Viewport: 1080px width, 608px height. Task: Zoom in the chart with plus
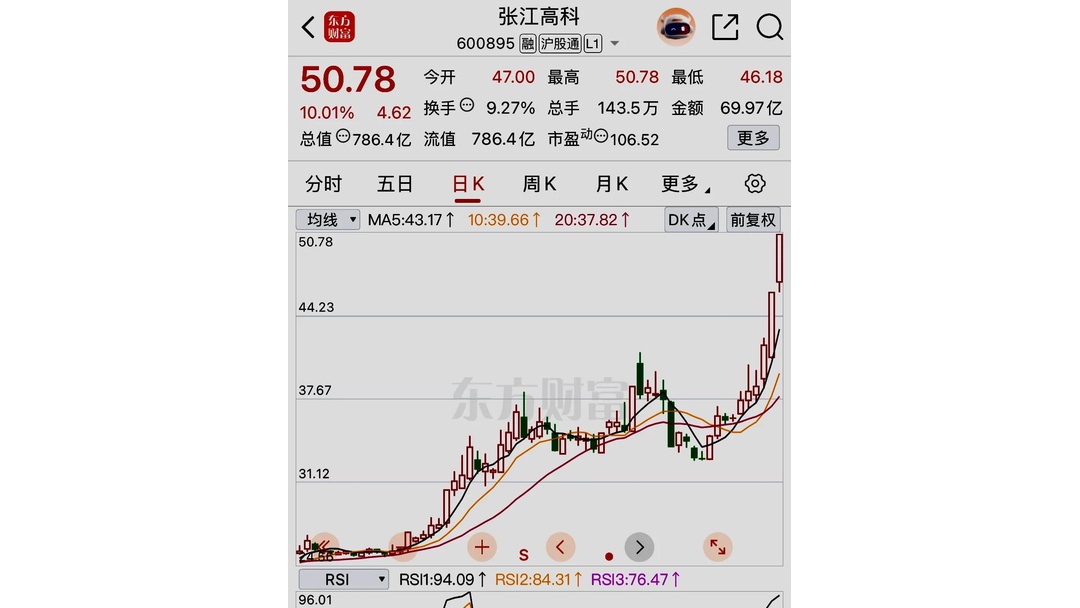[482, 547]
